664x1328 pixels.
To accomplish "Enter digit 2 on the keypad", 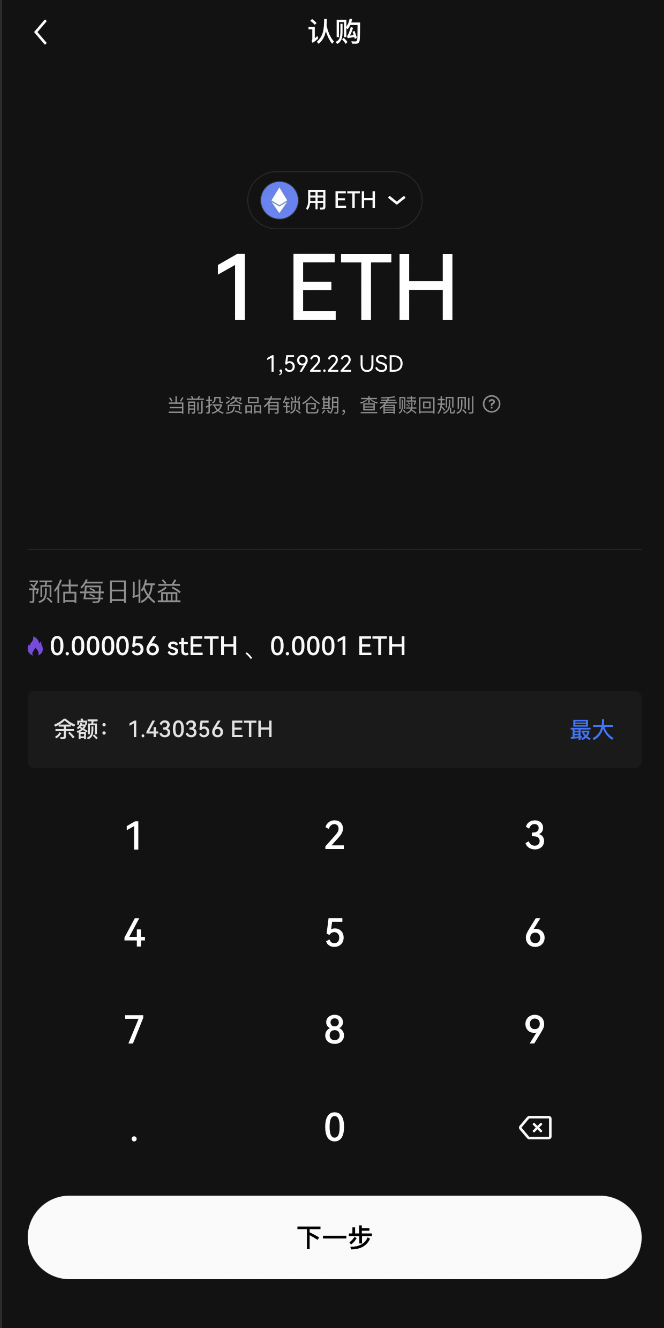I will click(335, 836).
